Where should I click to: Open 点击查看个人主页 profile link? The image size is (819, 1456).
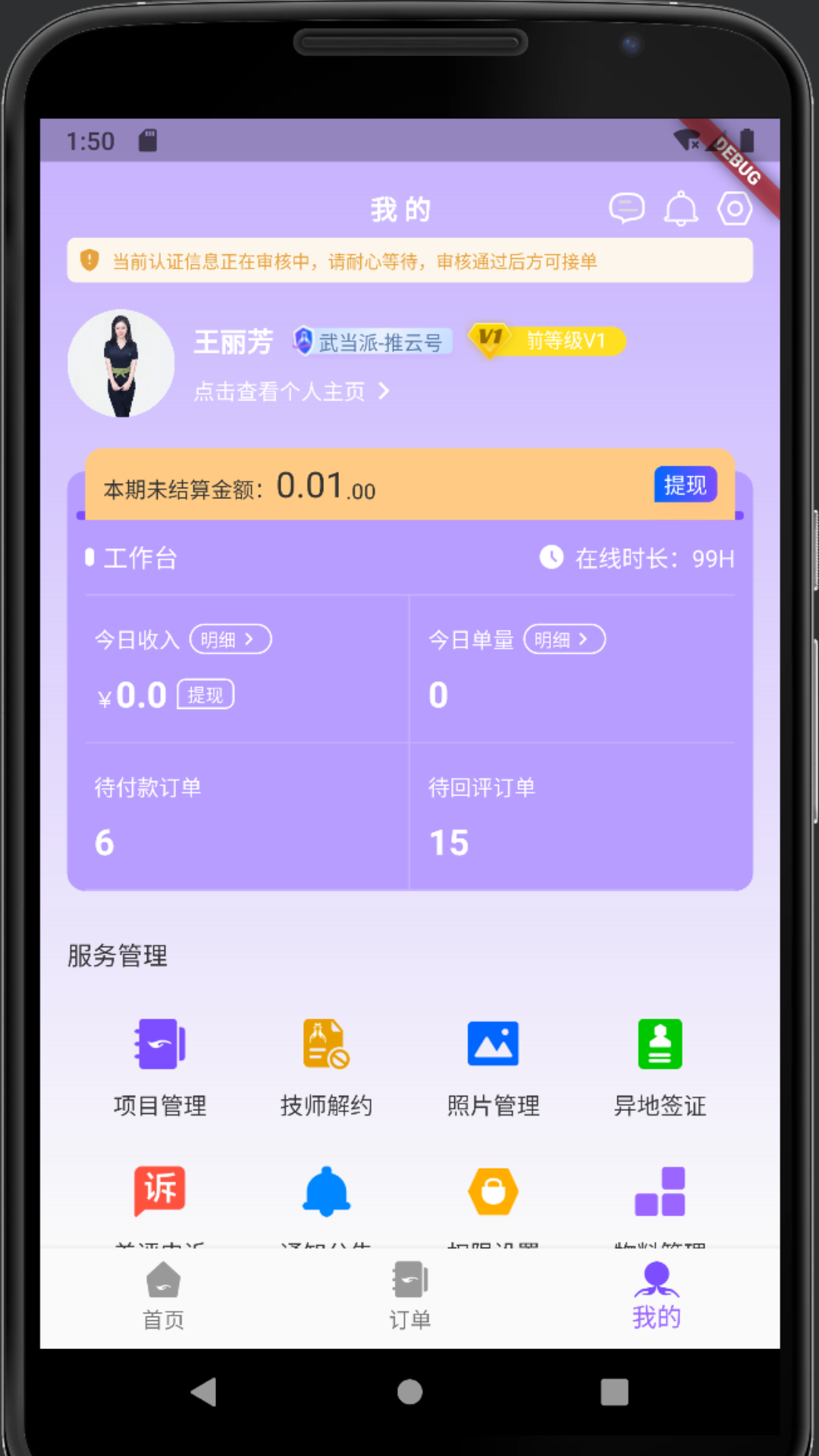pos(291,391)
